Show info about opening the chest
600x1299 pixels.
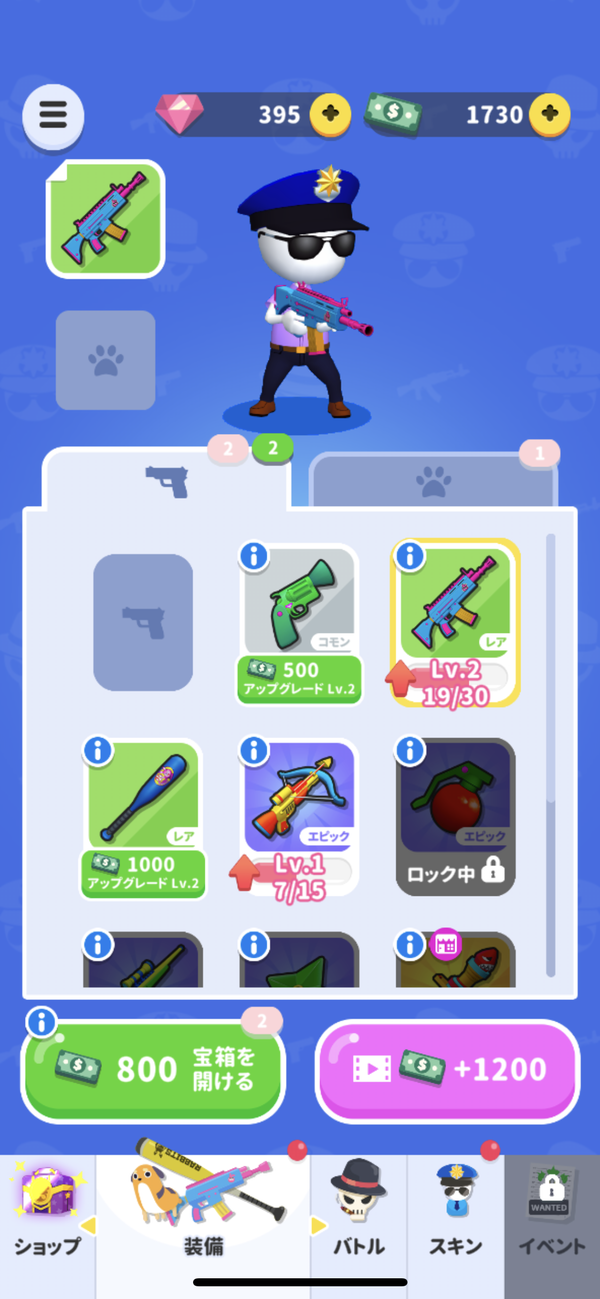[41, 1022]
